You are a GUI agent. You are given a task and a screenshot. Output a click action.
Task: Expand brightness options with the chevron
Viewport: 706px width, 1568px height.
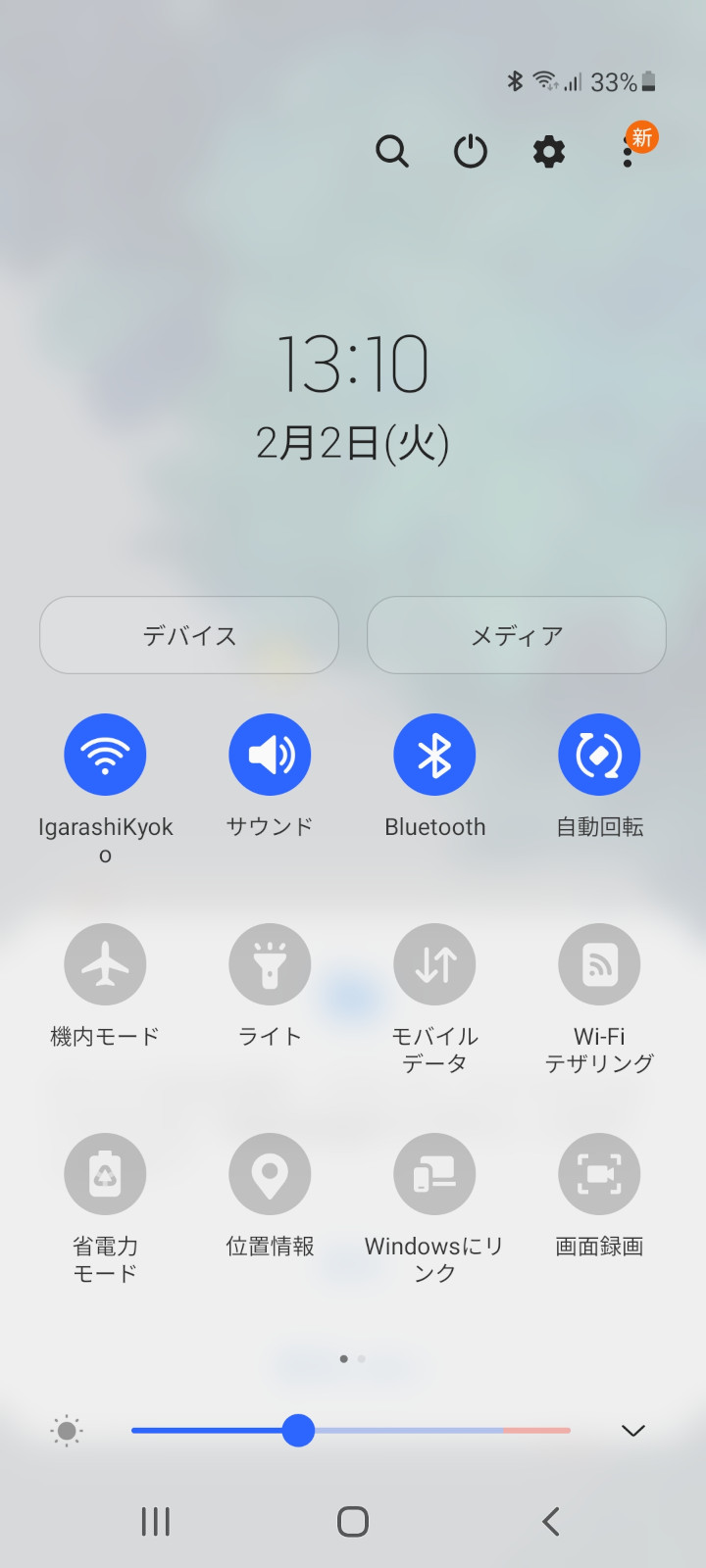click(633, 1431)
